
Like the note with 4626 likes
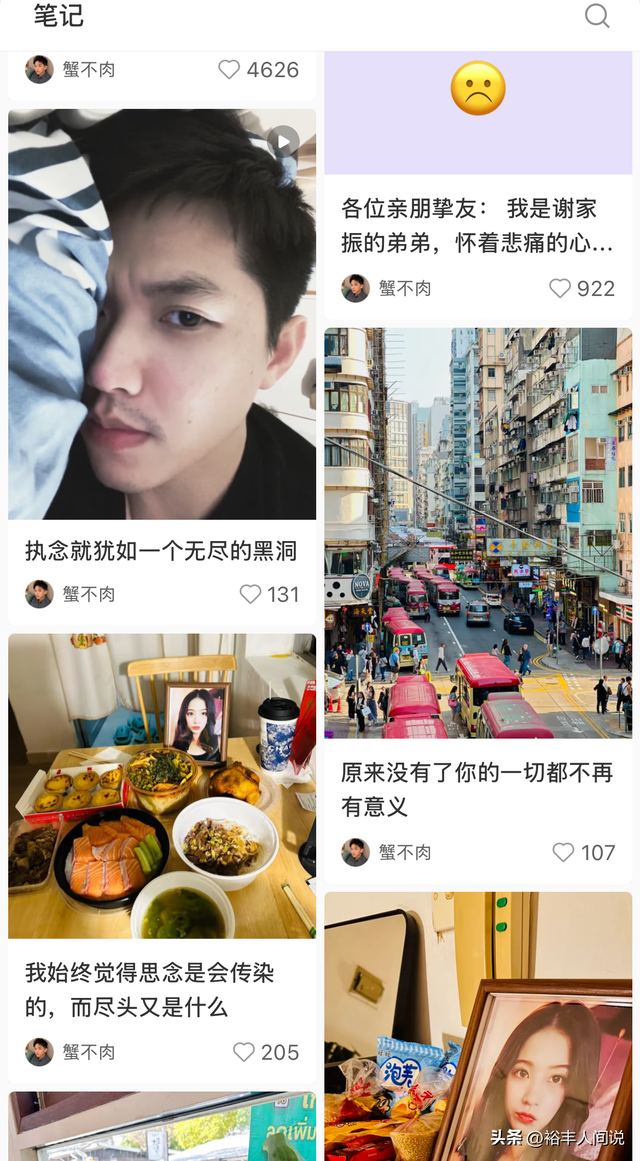[x=230, y=69]
